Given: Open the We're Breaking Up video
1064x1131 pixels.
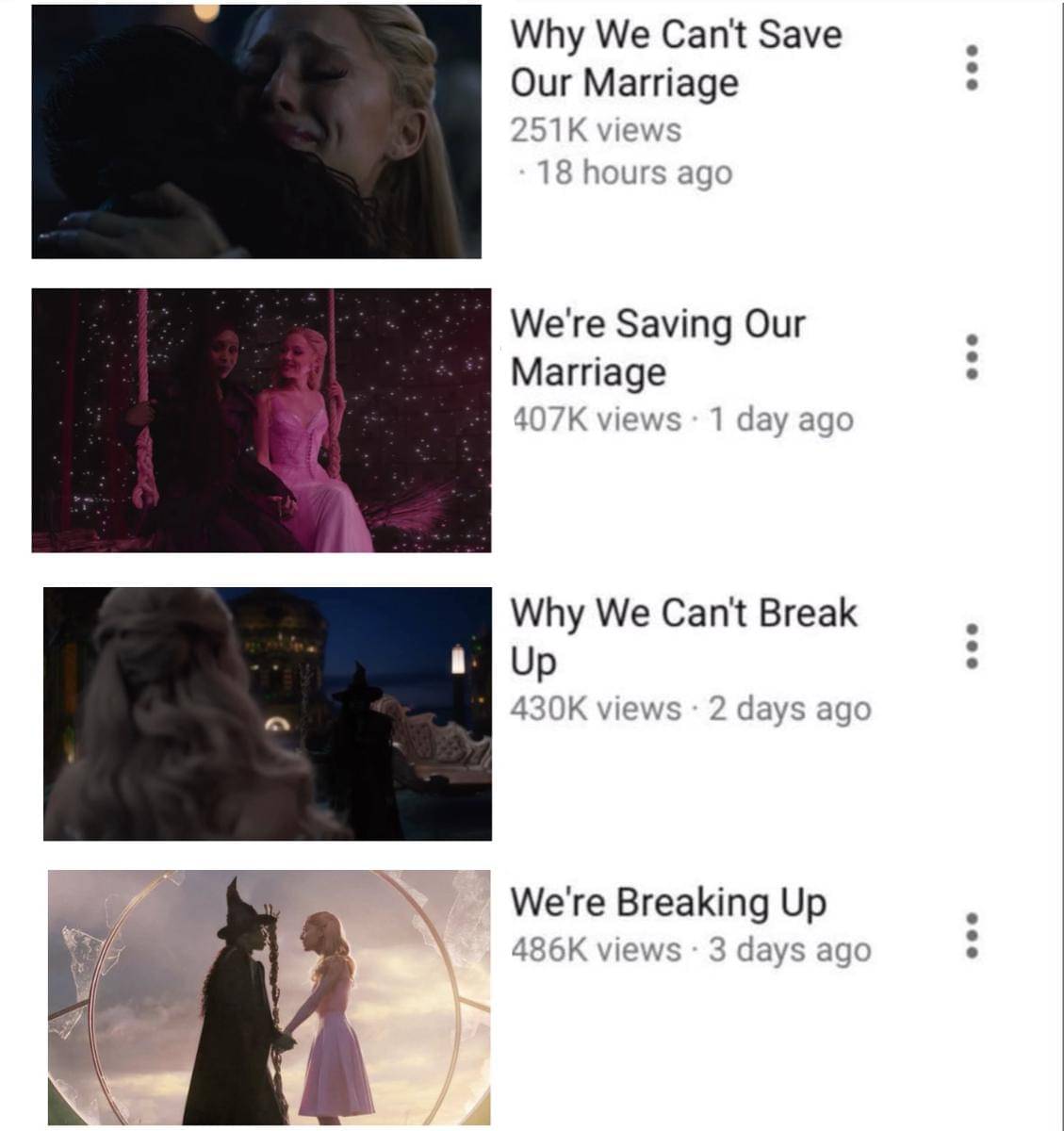Looking at the screenshot, I should point(269,997).
